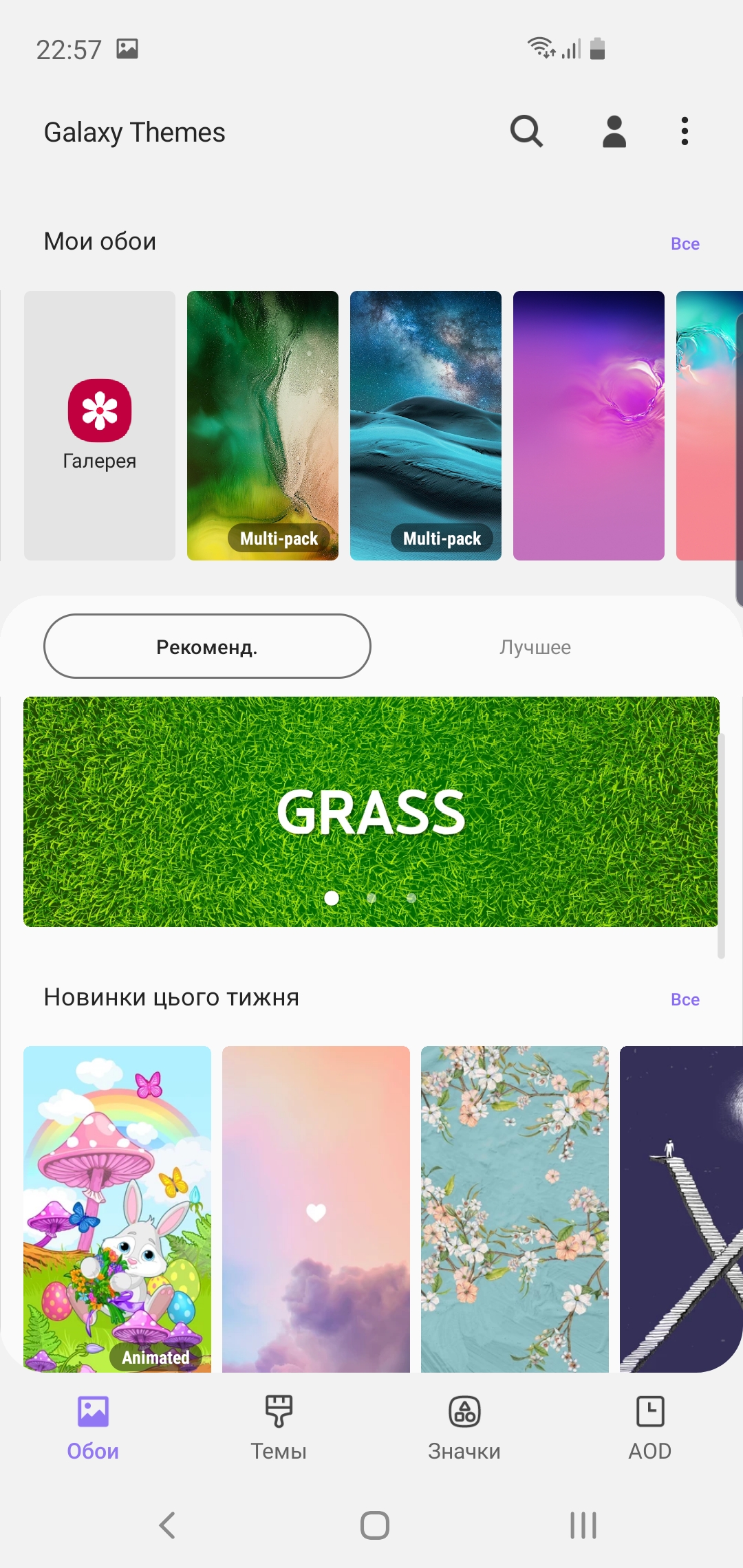743x1568 pixels.
Task: Open the floral blossom wallpaper
Action: coord(515,1208)
